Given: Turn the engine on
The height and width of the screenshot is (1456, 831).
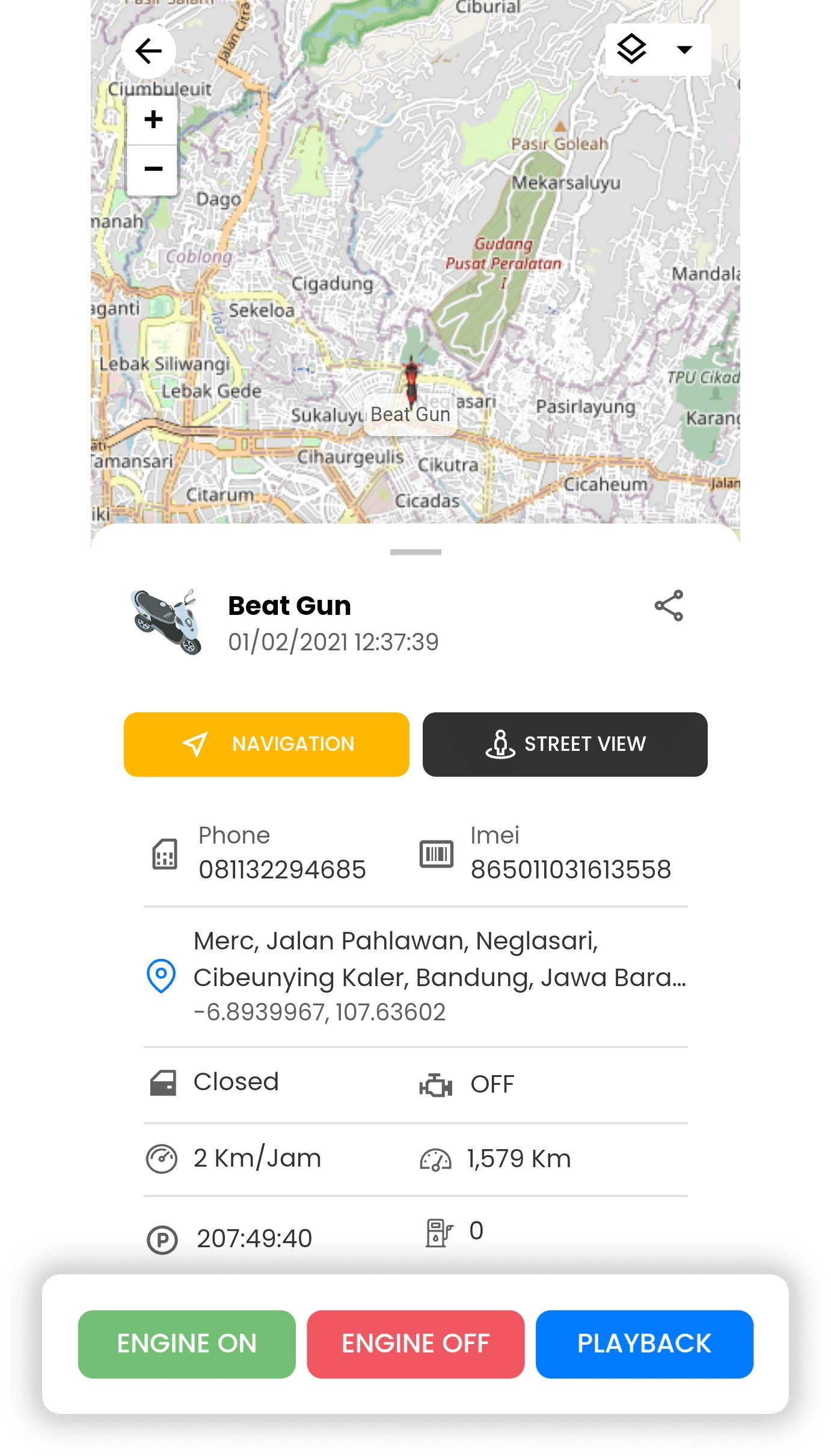Looking at the screenshot, I should tap(186, 1344).
